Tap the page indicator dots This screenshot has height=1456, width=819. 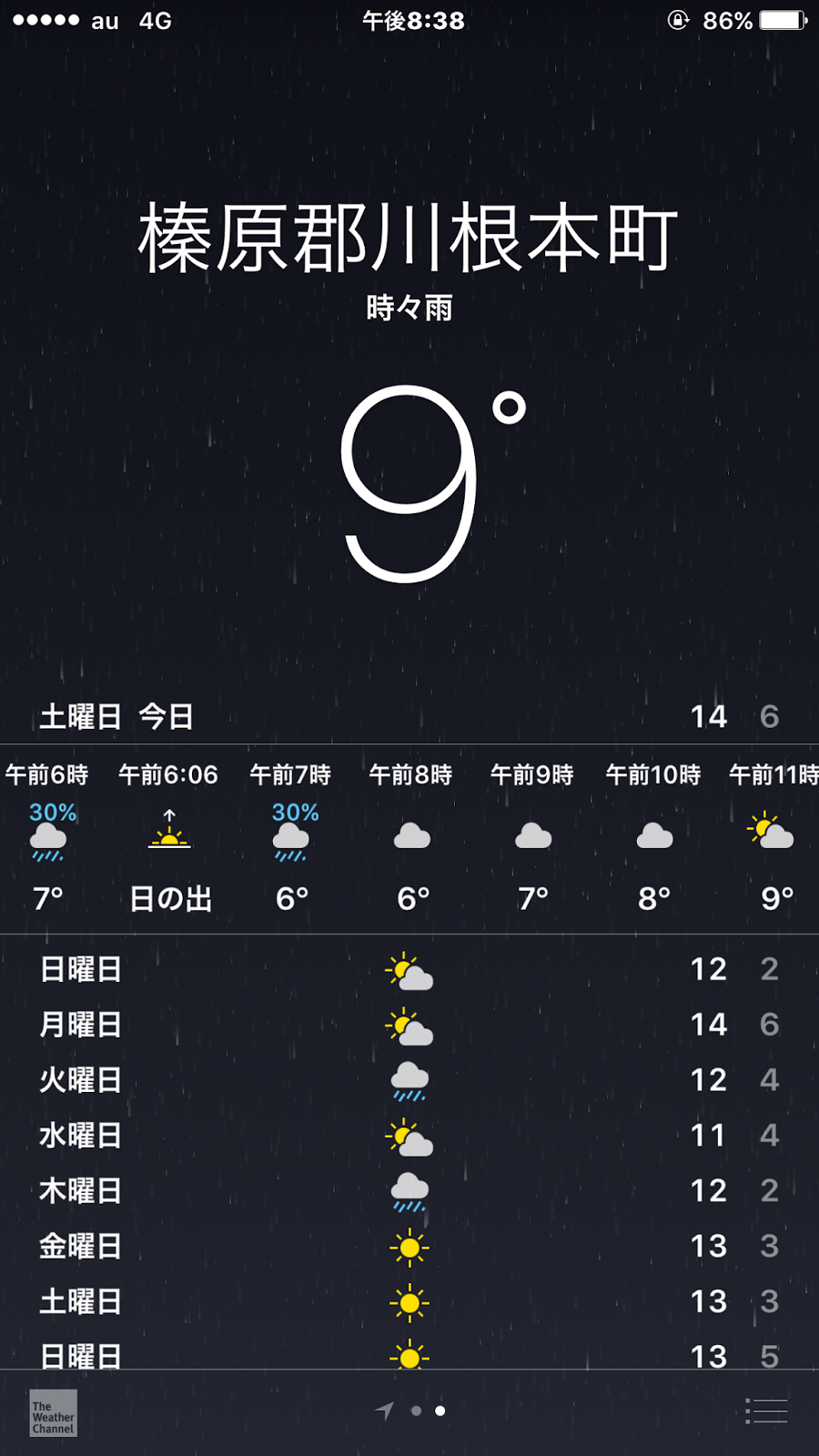point(410,1410)
